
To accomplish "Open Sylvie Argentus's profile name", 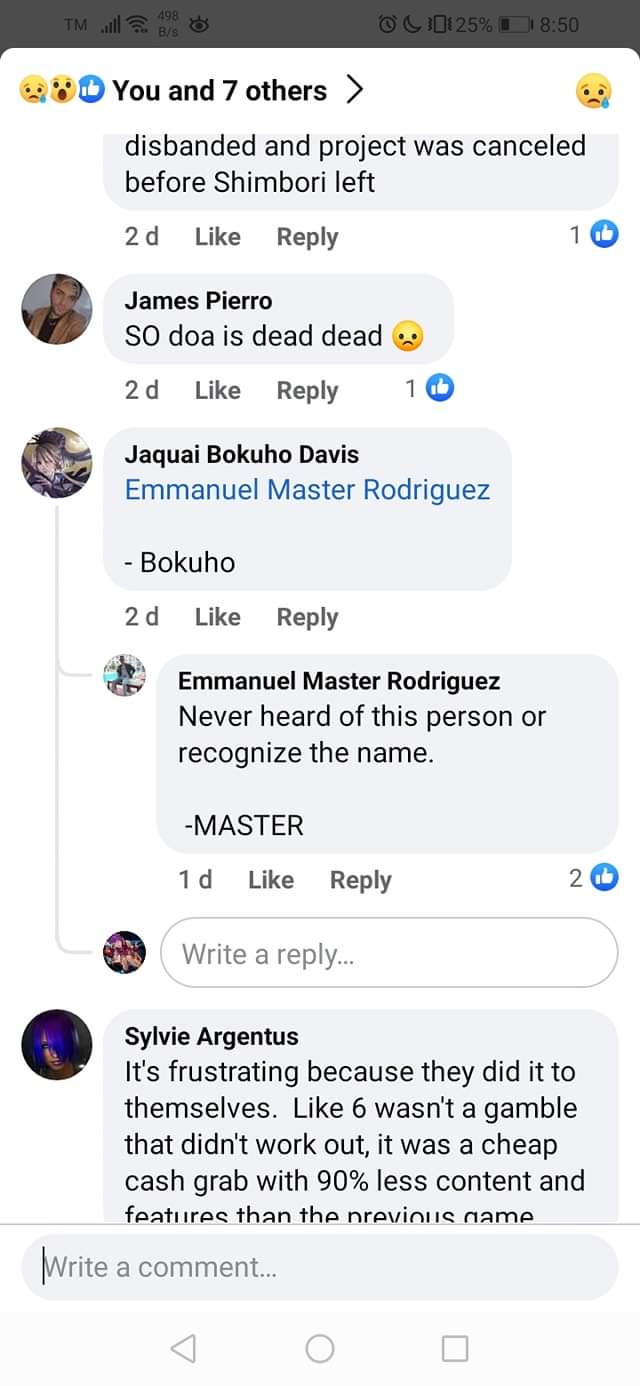I will pos(211,1036).
